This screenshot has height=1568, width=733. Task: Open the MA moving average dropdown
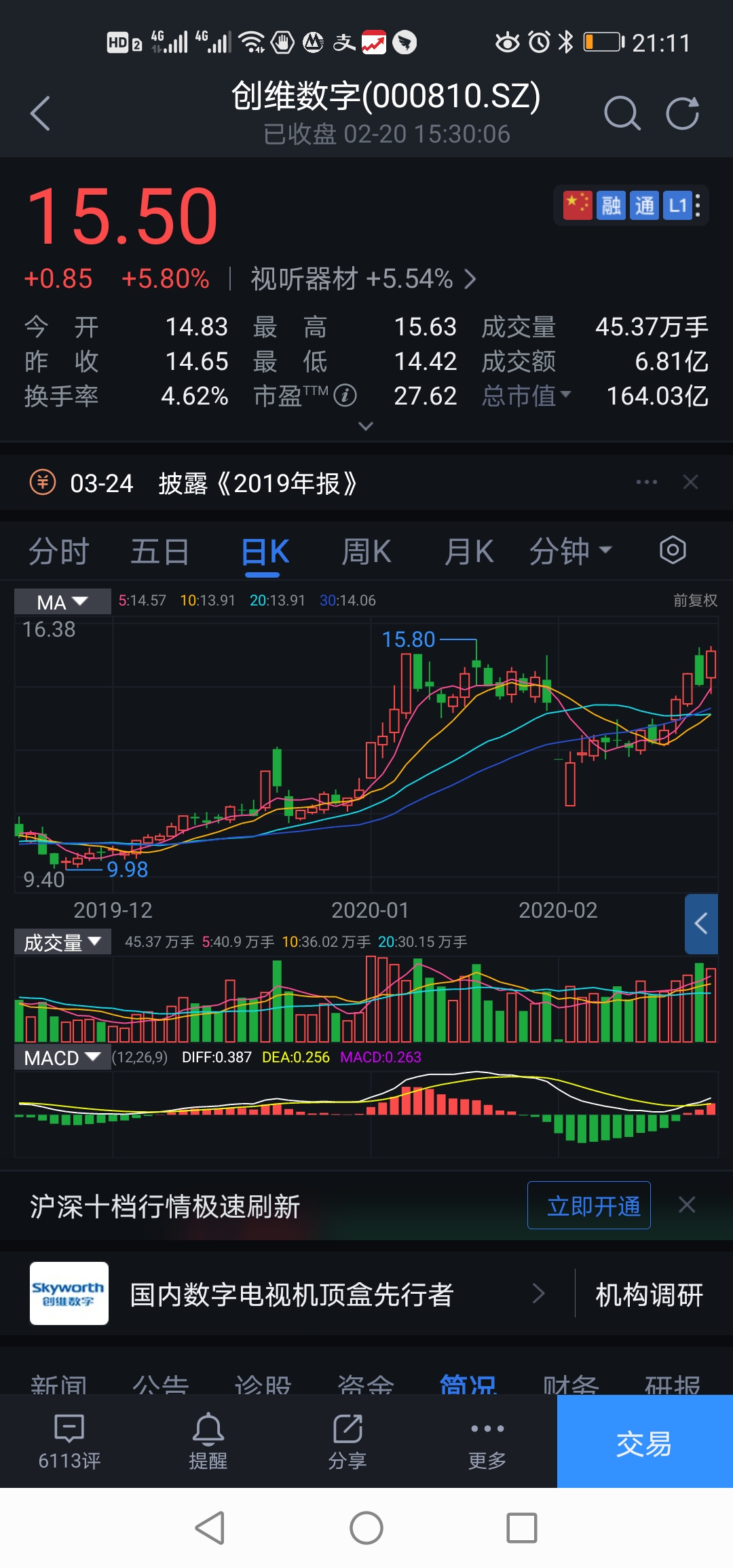(62, 601)
